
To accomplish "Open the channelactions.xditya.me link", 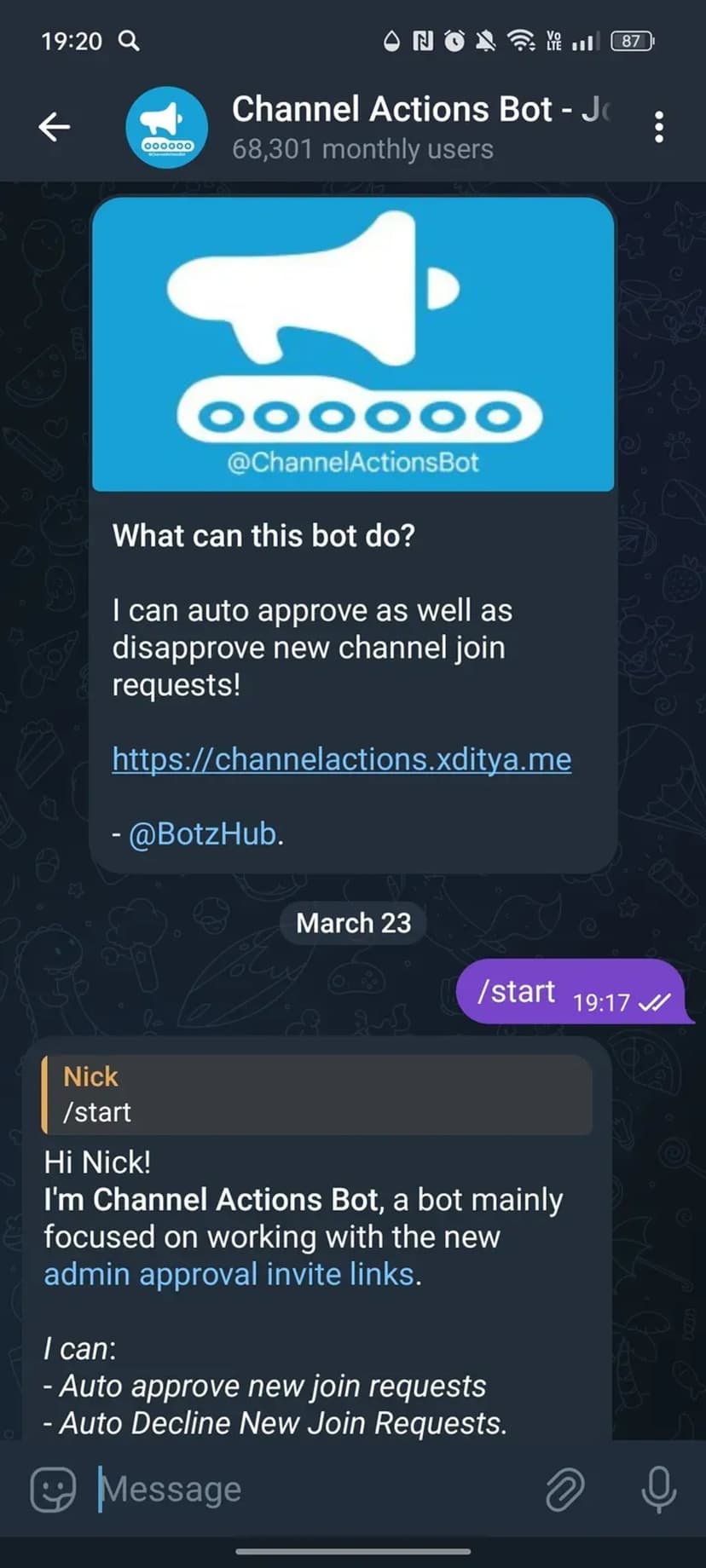I will pyautogui.click(x=341, y=758).
